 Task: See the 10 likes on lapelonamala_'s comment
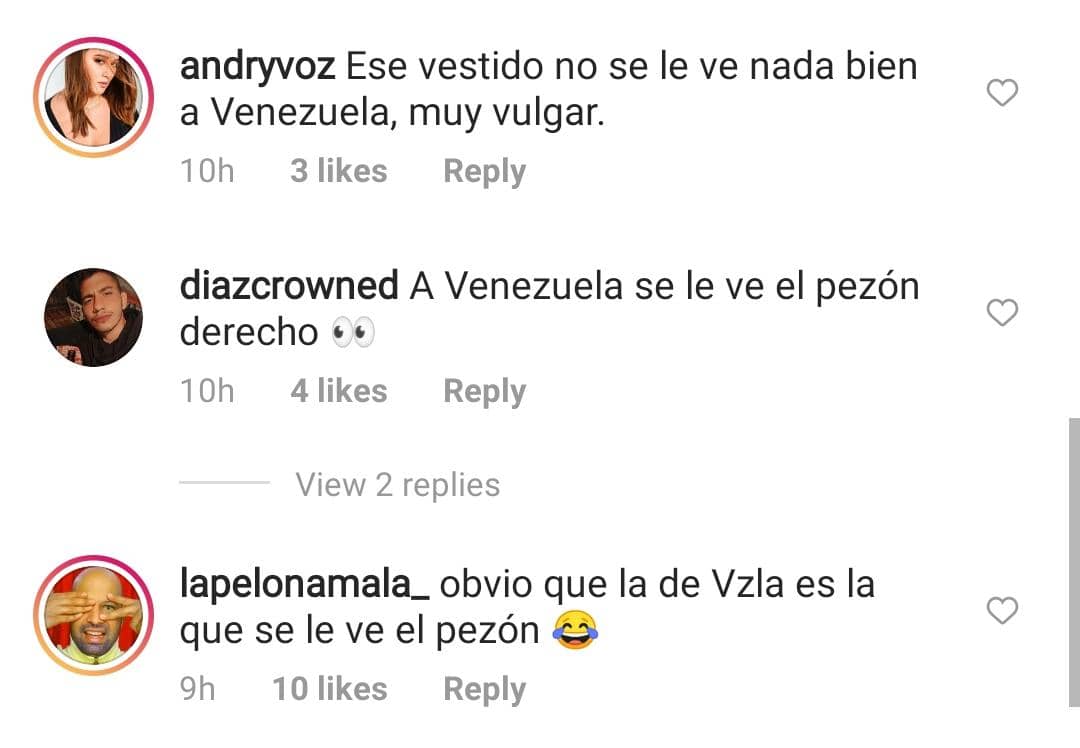click(329, 689)
